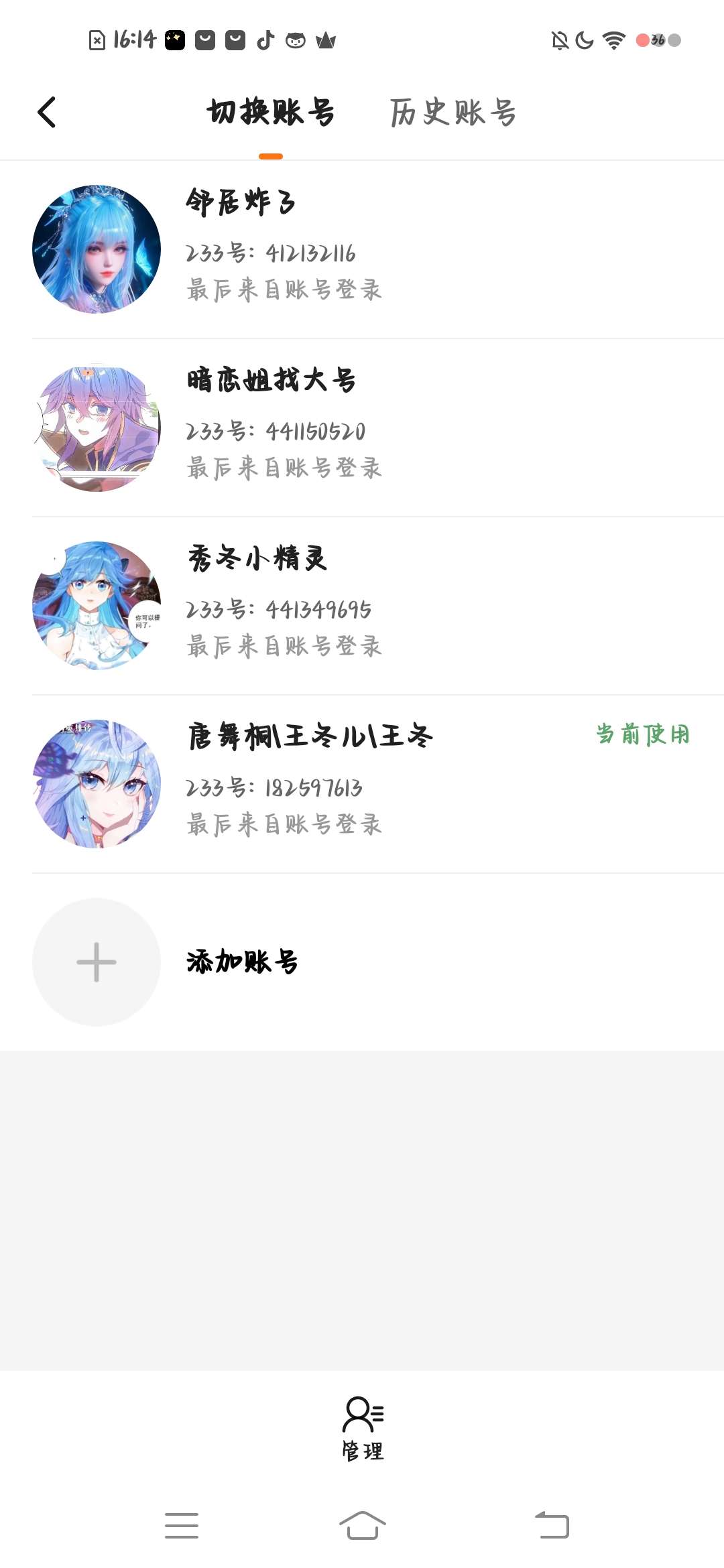This screenshot has width=724, height=1568.
Task: Switch to the 历史账号 tab
Action: [452, 113]
